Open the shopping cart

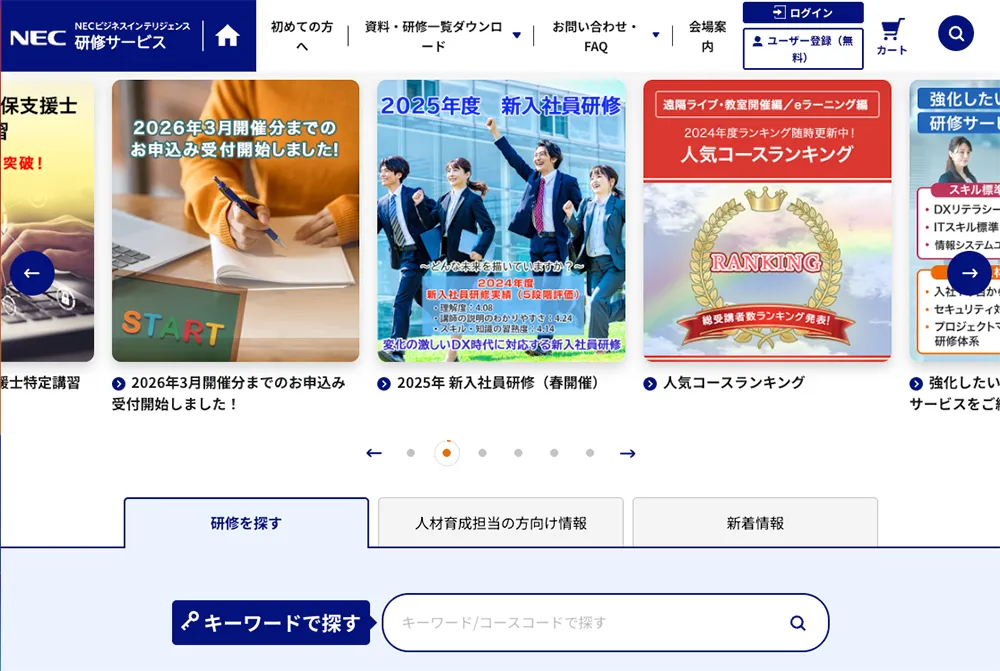pyautogui.click(x=892, y=36)
